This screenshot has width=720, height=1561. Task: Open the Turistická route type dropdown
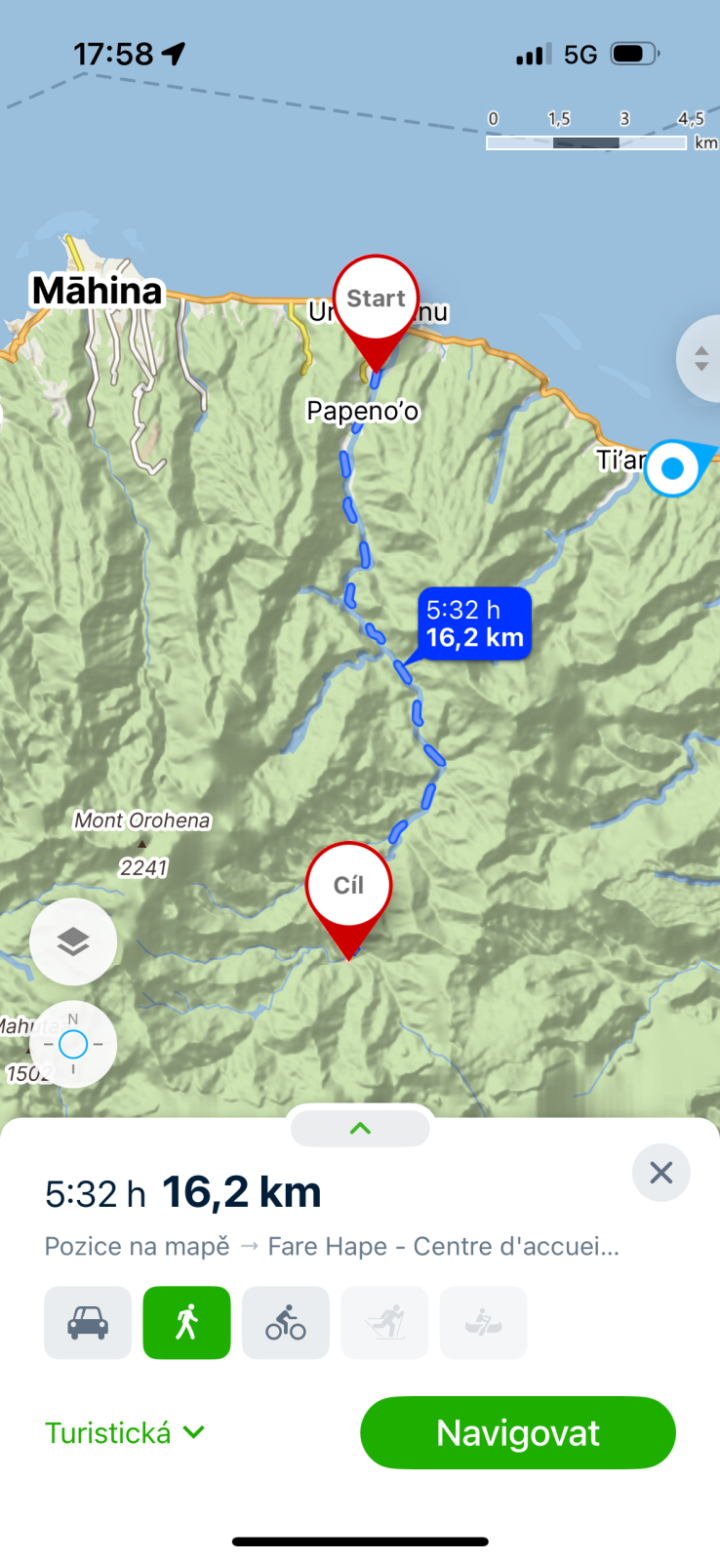coord(125,1432)
